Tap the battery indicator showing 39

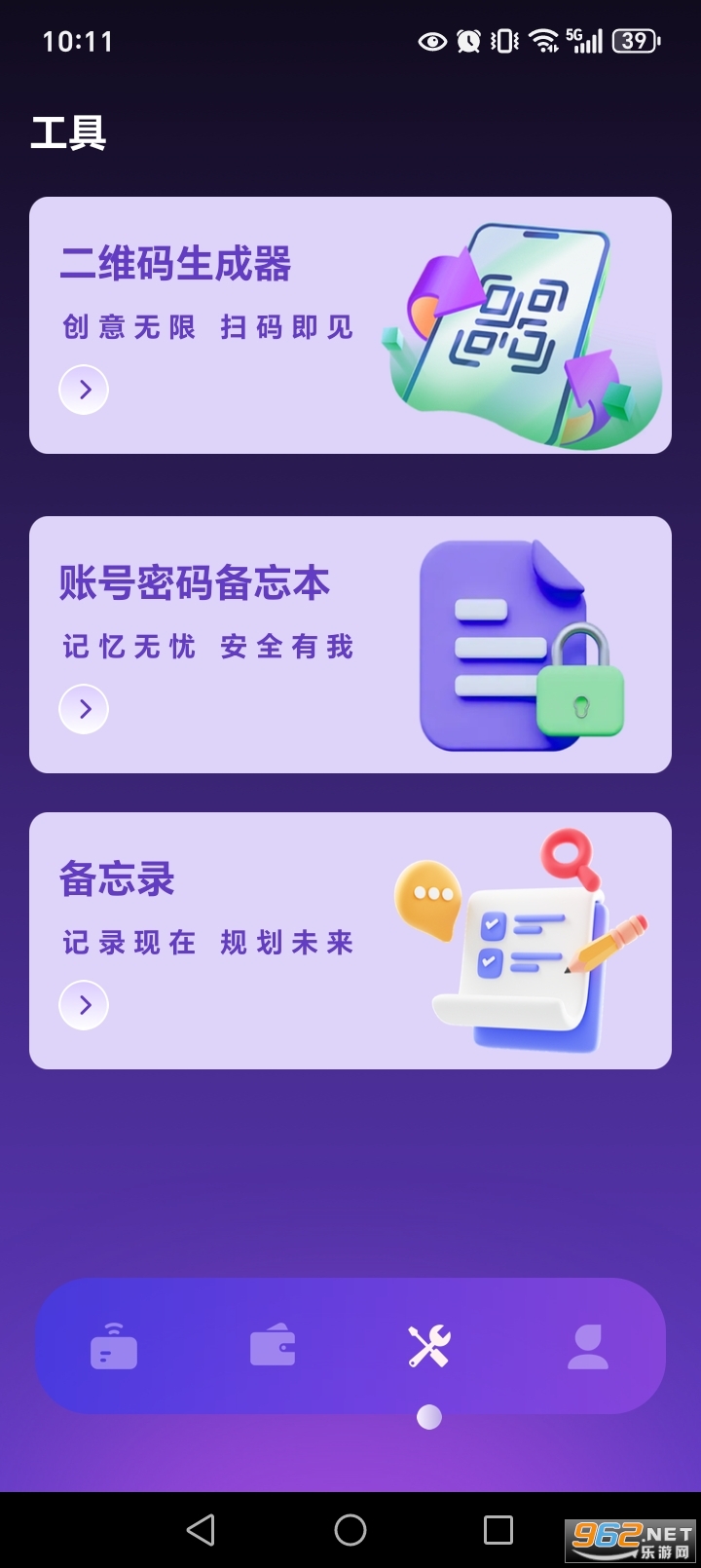click(634, 41)
